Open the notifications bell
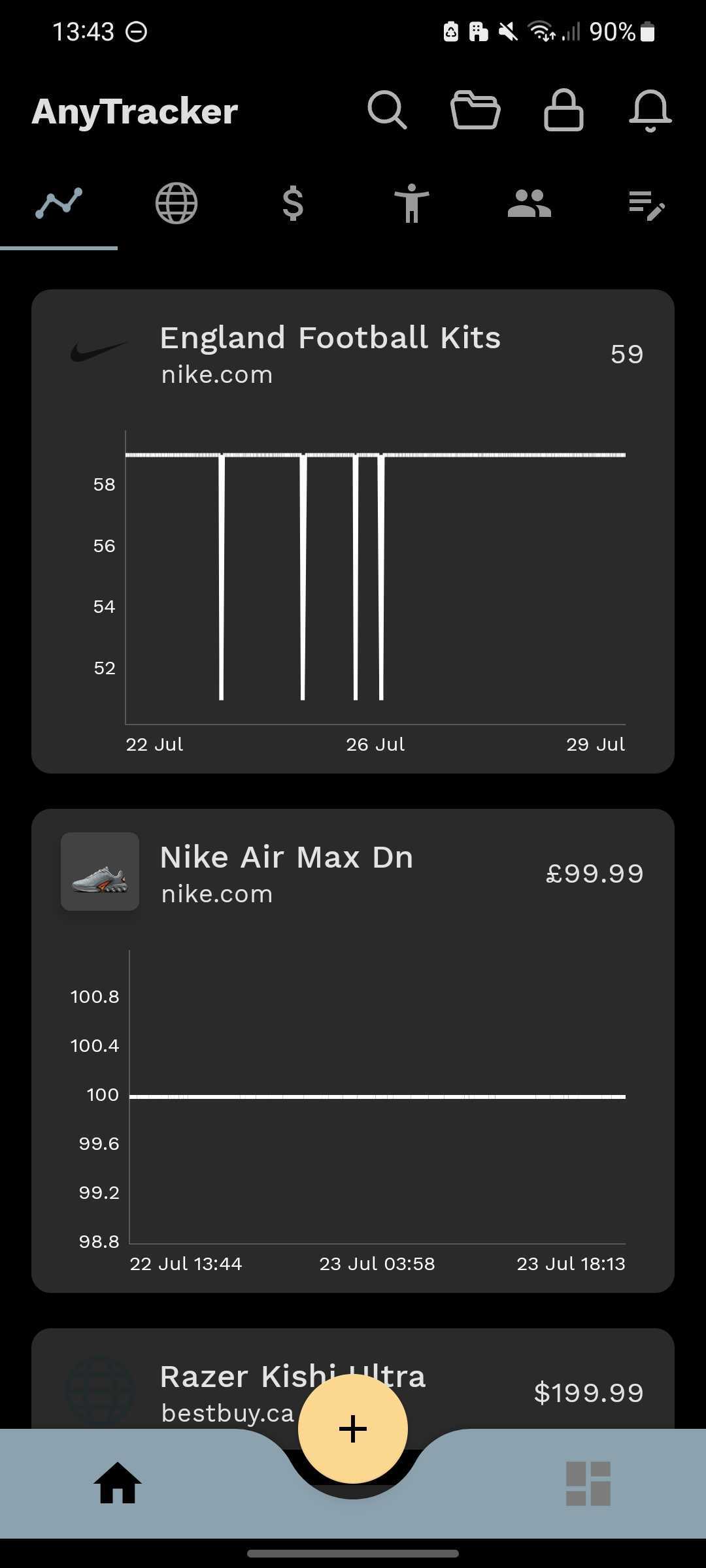This screenshot has width=706, height=1568. (650, 110)
